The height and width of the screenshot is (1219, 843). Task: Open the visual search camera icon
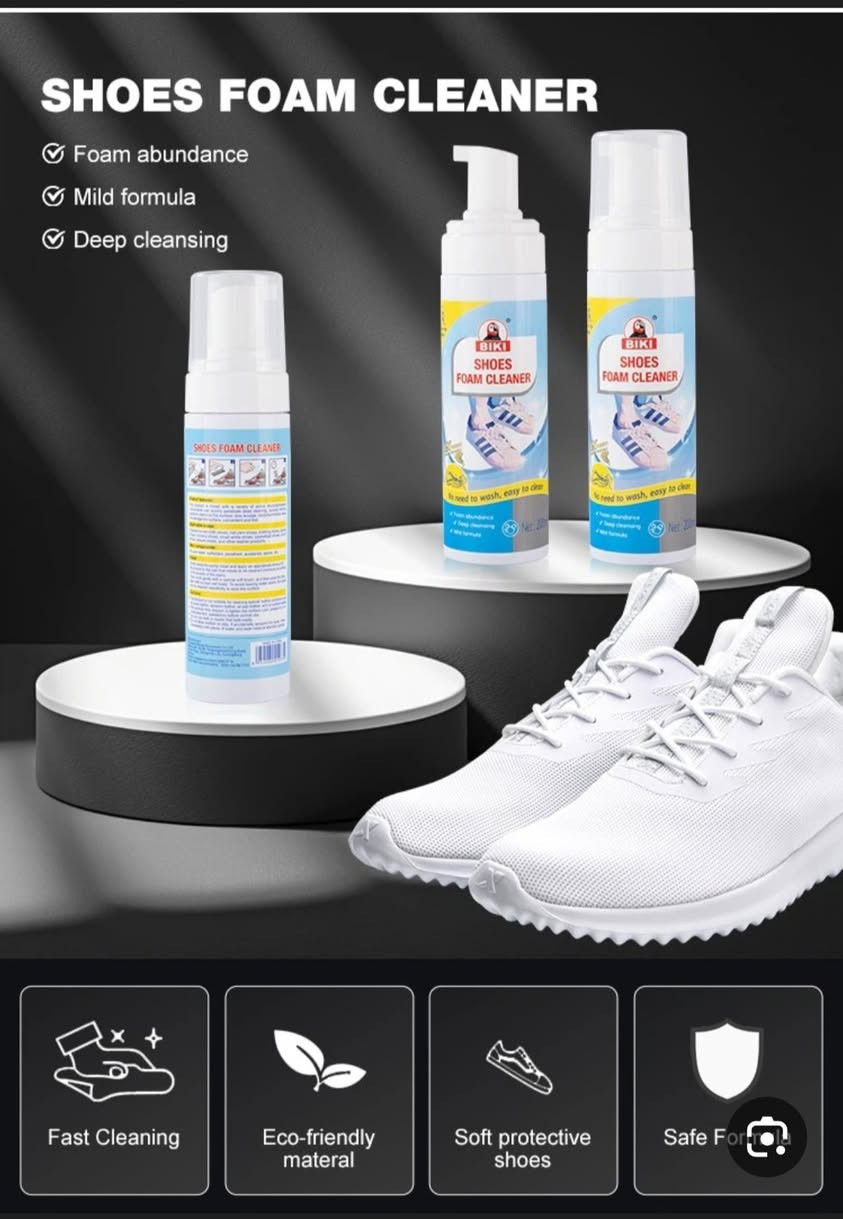767,1137
